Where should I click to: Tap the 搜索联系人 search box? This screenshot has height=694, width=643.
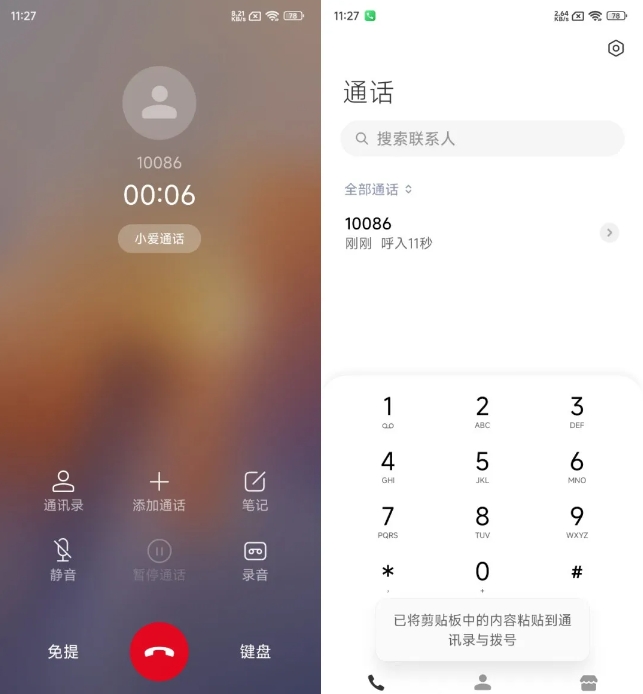(x=482, y=139)
